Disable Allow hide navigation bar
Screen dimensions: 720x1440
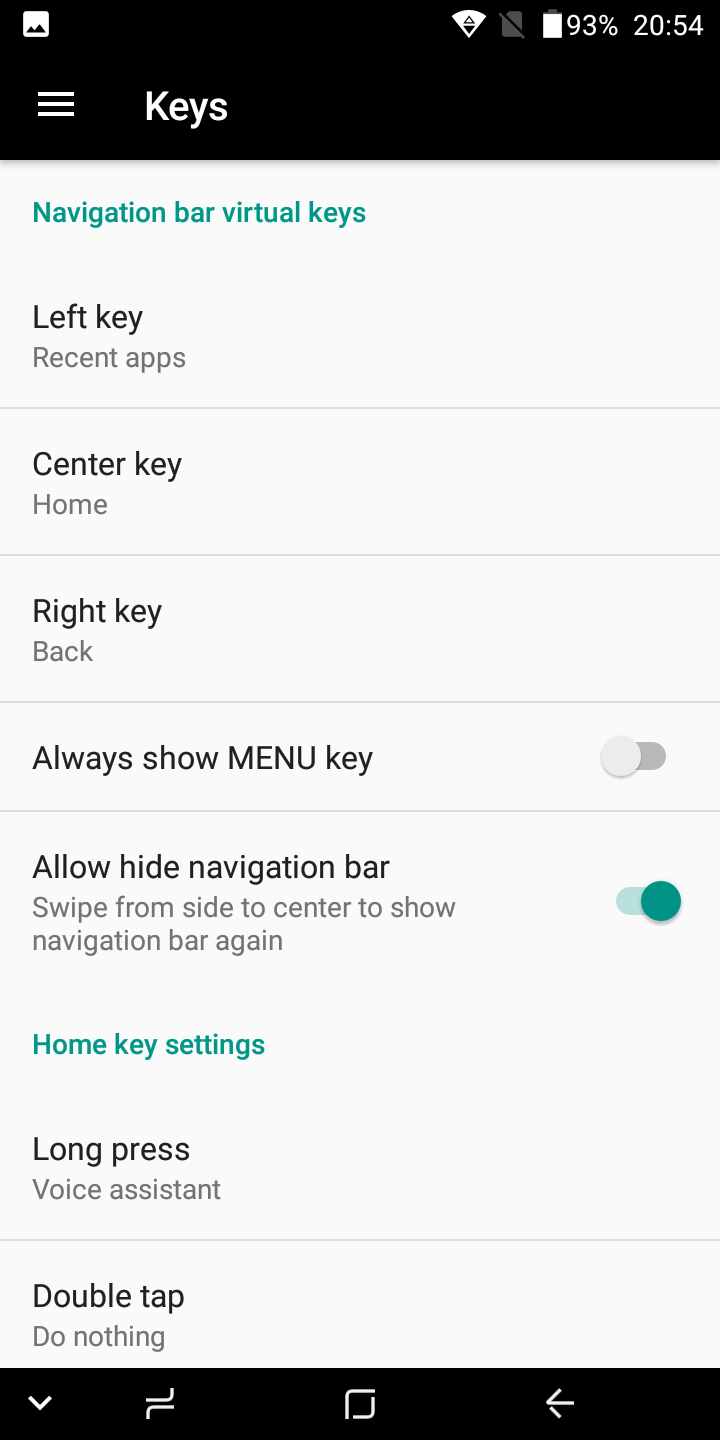pyautogui.click(x=648, y=901)
